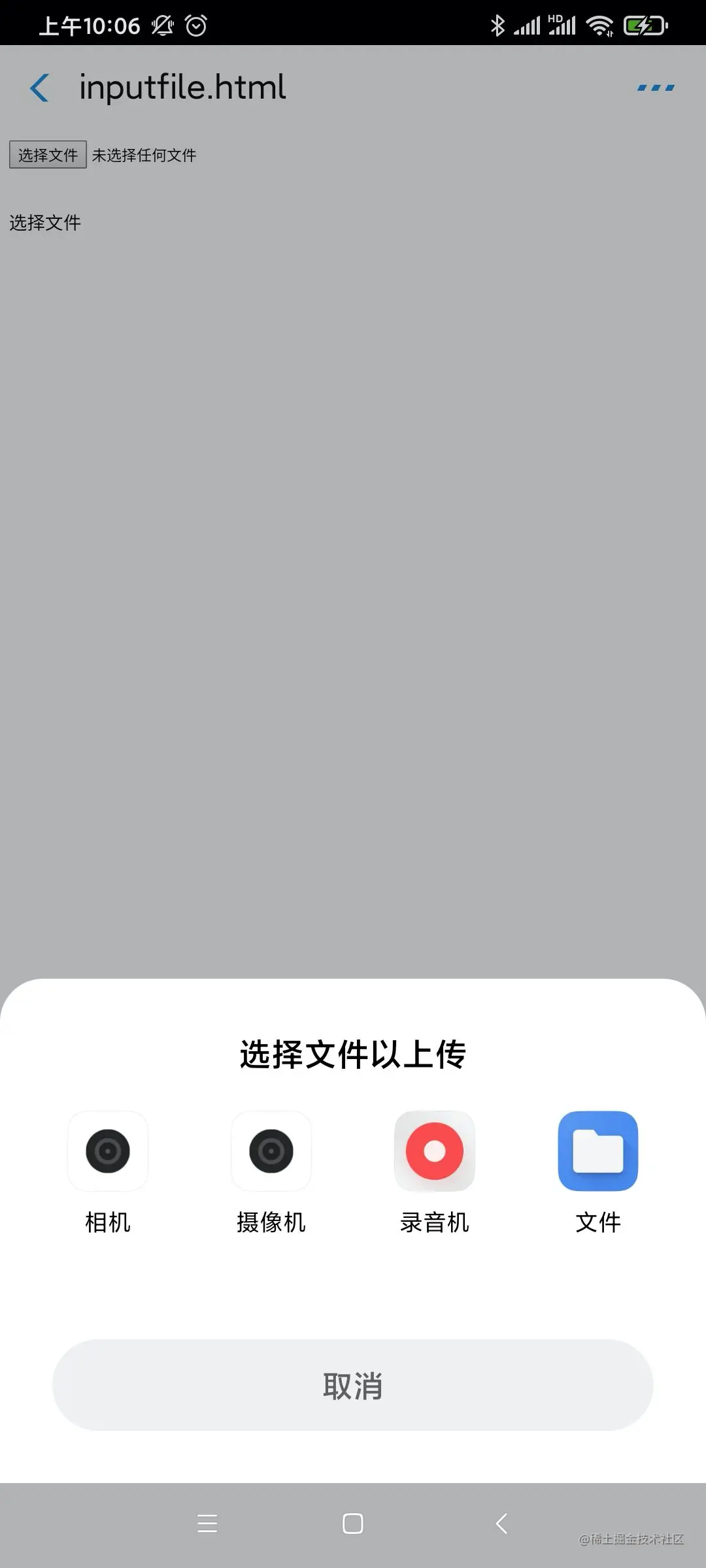Open the browser overflow menu (three dots)

point(655,87)
